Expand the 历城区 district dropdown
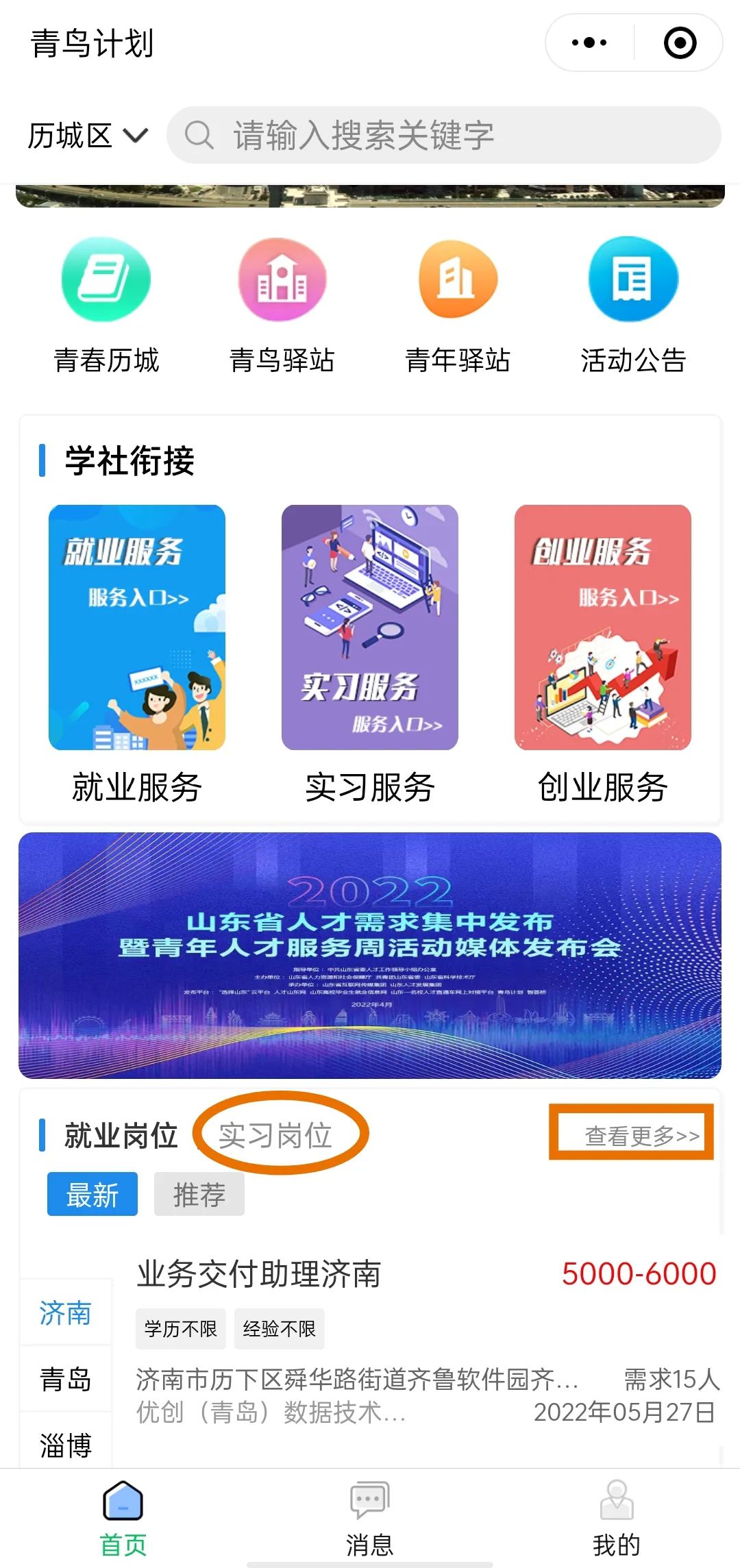The height and width of the screenshot is (1568, 740). pos(88,136)
